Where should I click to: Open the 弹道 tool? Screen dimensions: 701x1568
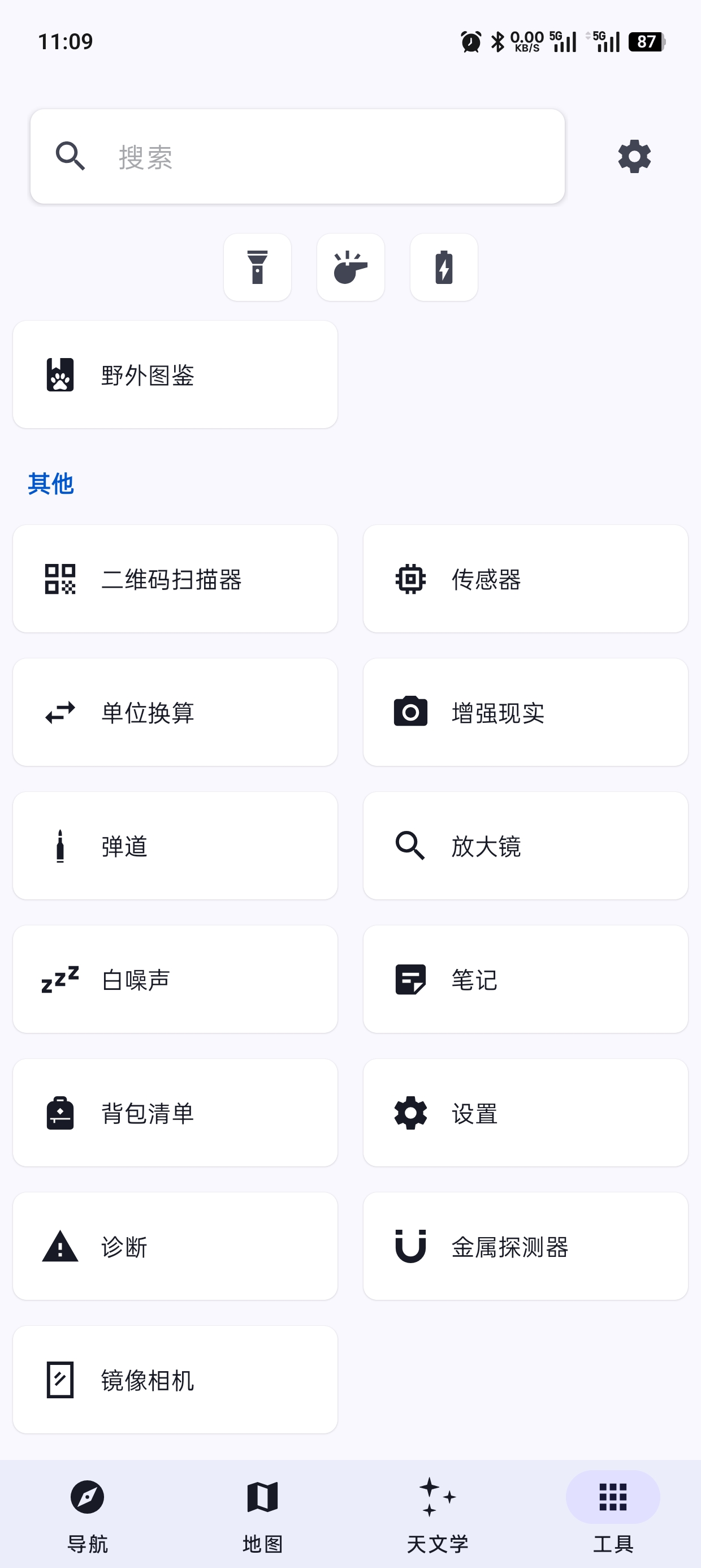(175, 846)
